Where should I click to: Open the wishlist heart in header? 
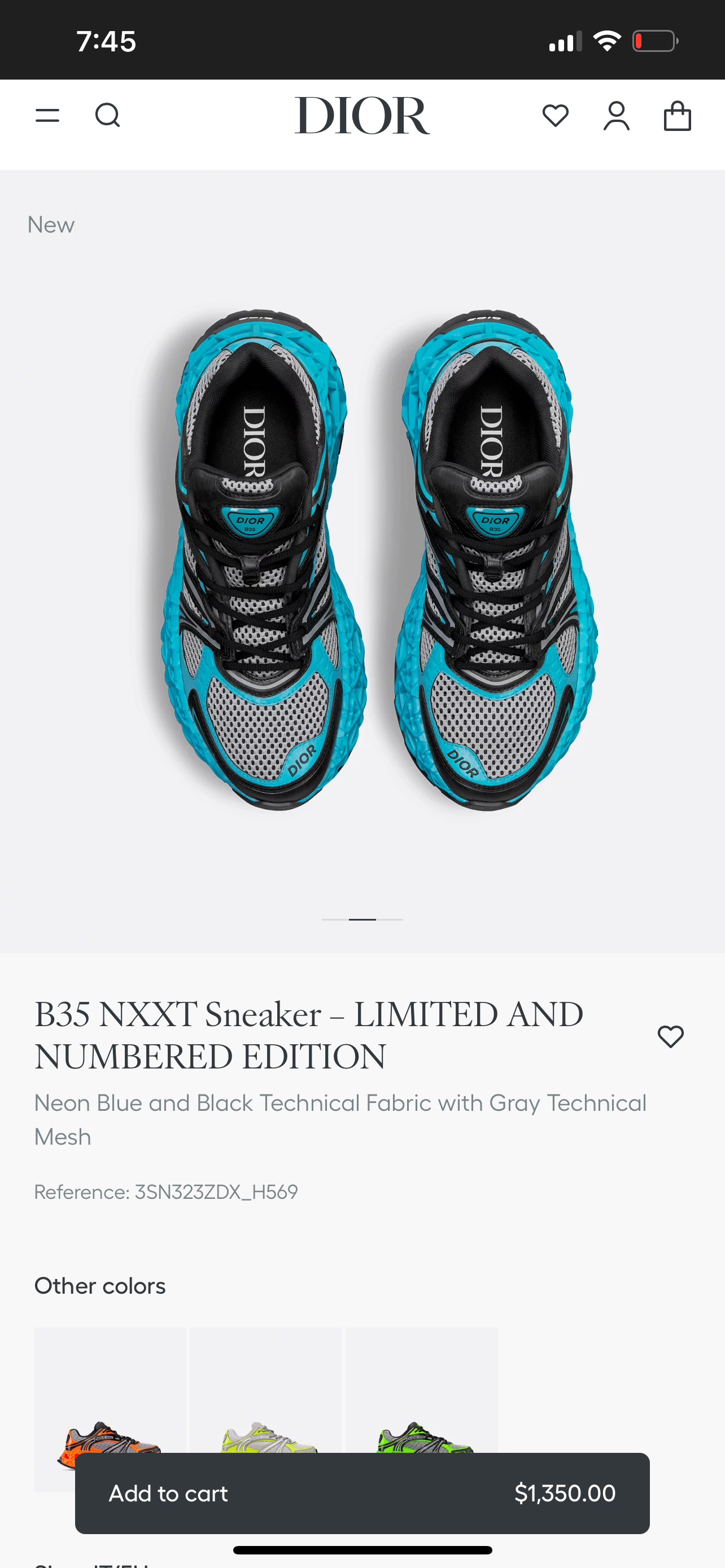click(555, 115)
